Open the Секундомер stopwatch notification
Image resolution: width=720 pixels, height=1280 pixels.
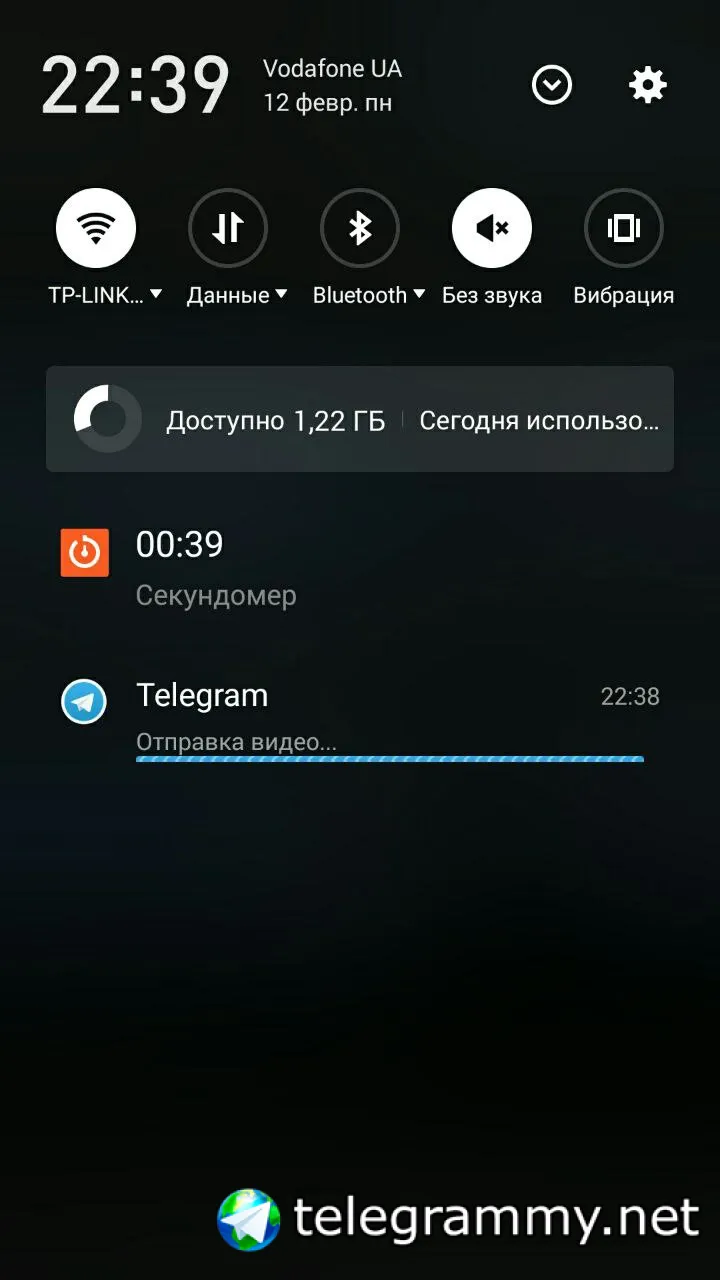pyautogui.click(x=360, y=568)
